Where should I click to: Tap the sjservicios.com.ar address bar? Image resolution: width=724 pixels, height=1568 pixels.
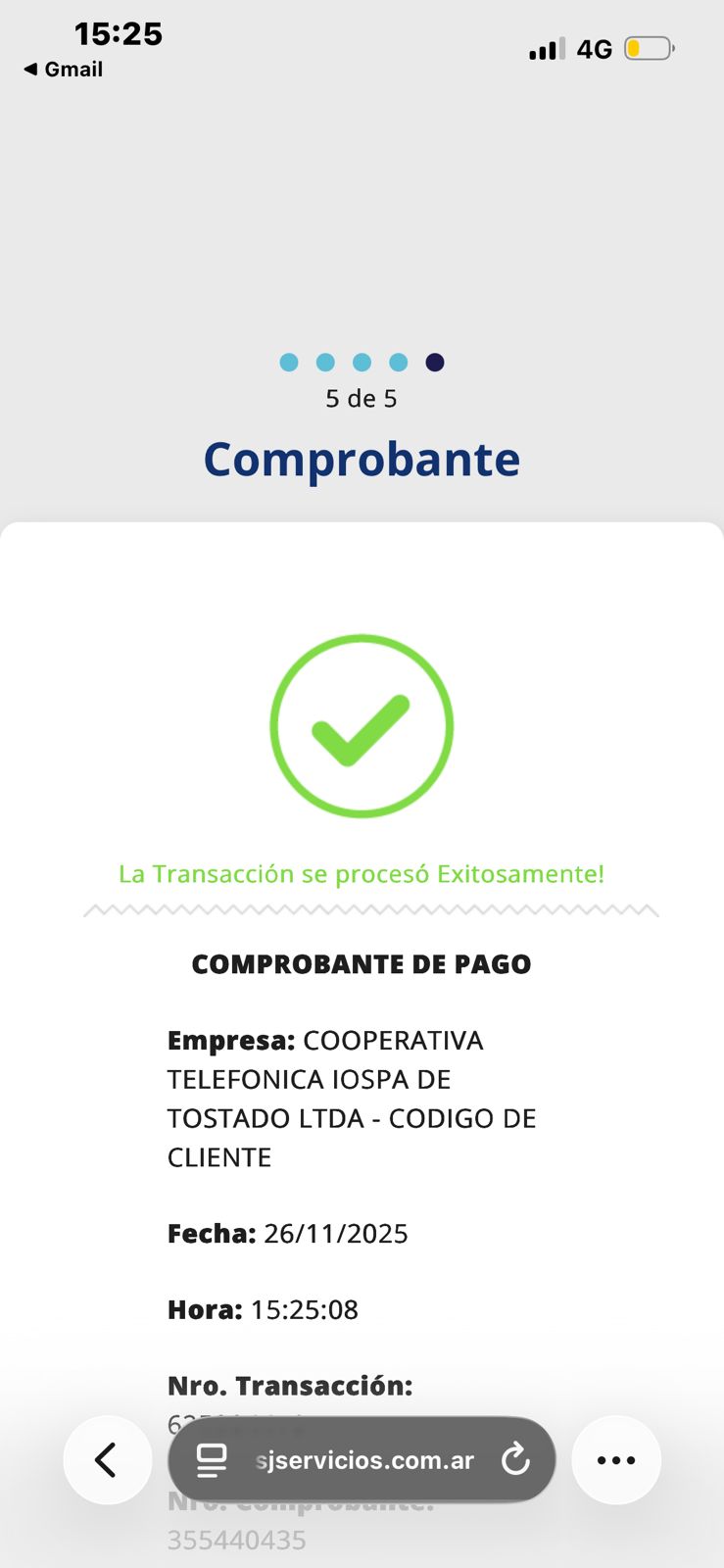364,1460
